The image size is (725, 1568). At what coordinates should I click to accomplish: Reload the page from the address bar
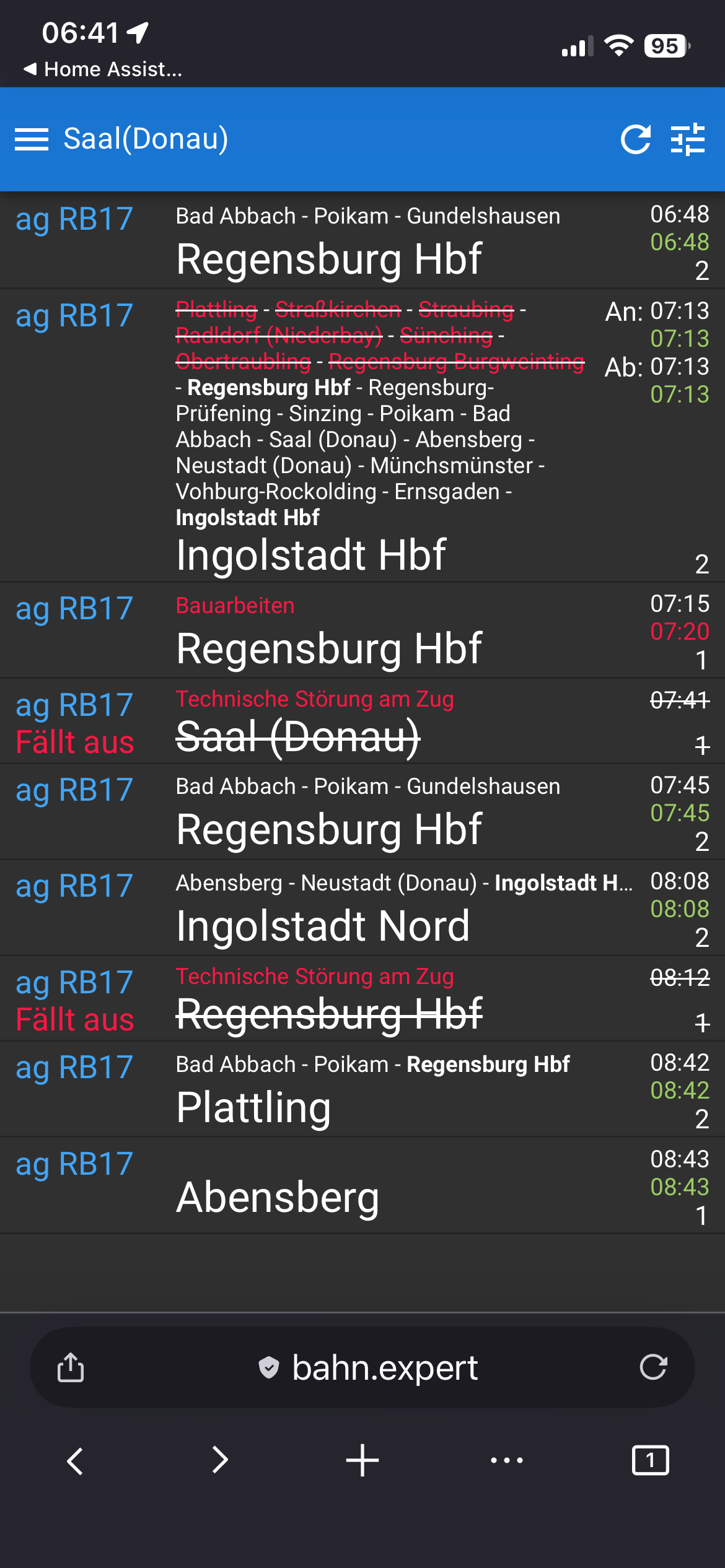653,1367
